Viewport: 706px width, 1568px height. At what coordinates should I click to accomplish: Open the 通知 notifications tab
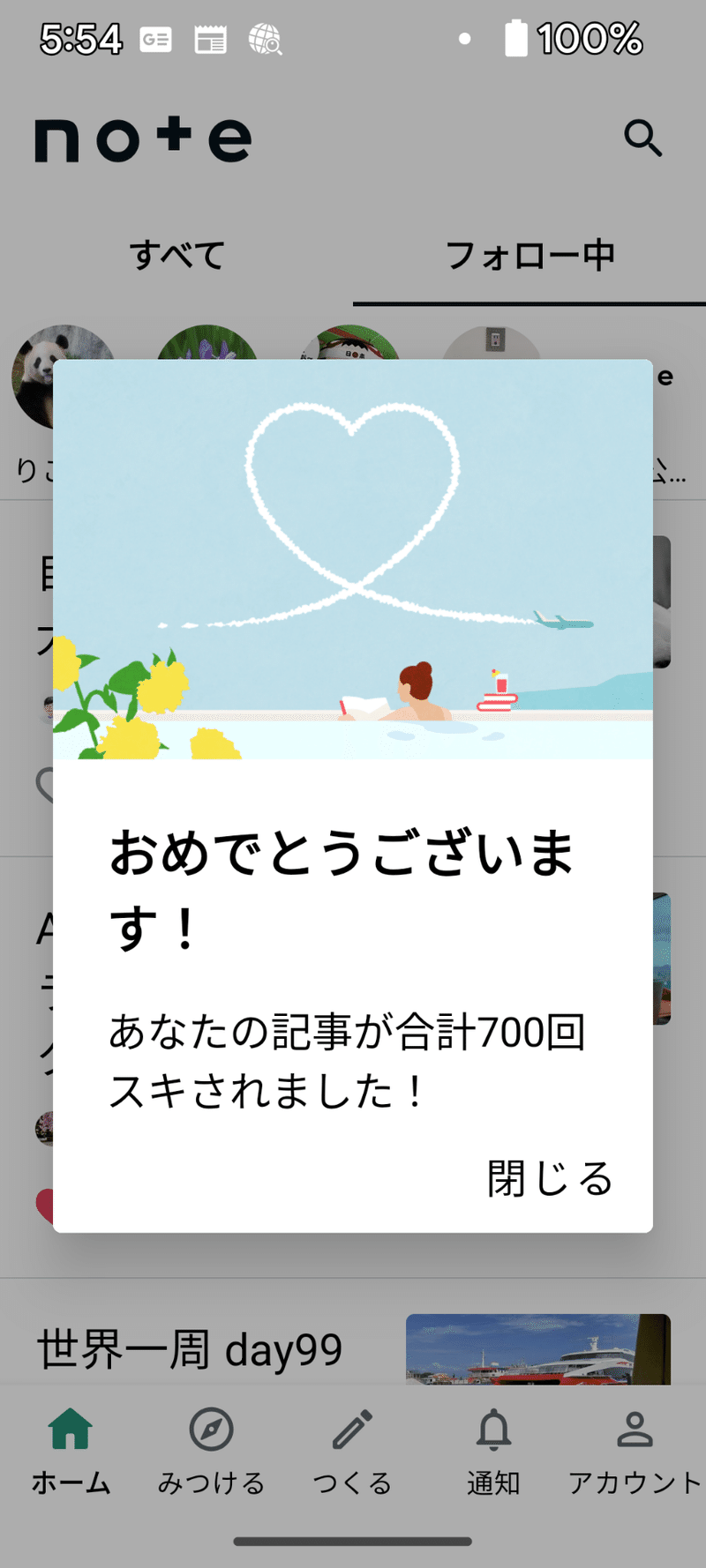[x=493, y=1451]
